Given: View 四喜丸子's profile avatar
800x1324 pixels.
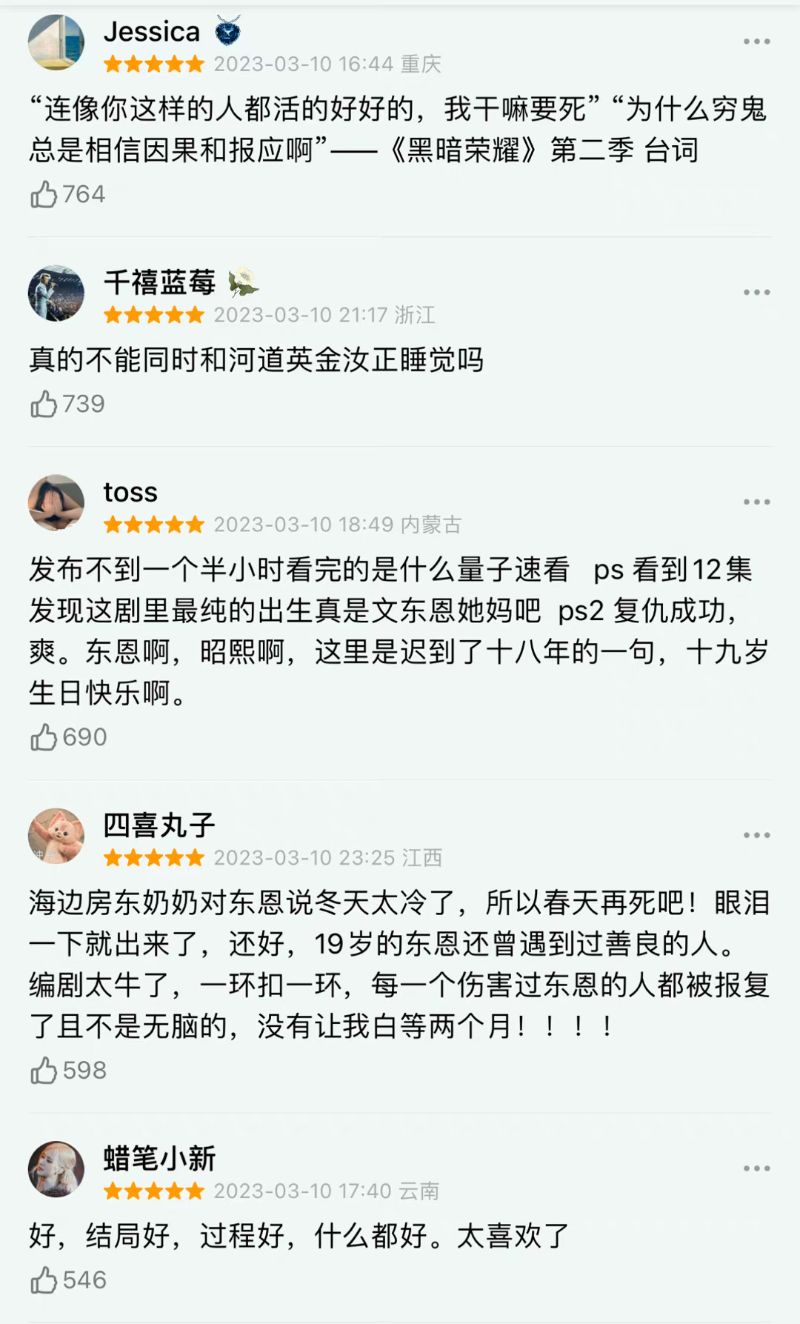Looking at the screenshot, I should pyautogui.click(x=56, y=836).
